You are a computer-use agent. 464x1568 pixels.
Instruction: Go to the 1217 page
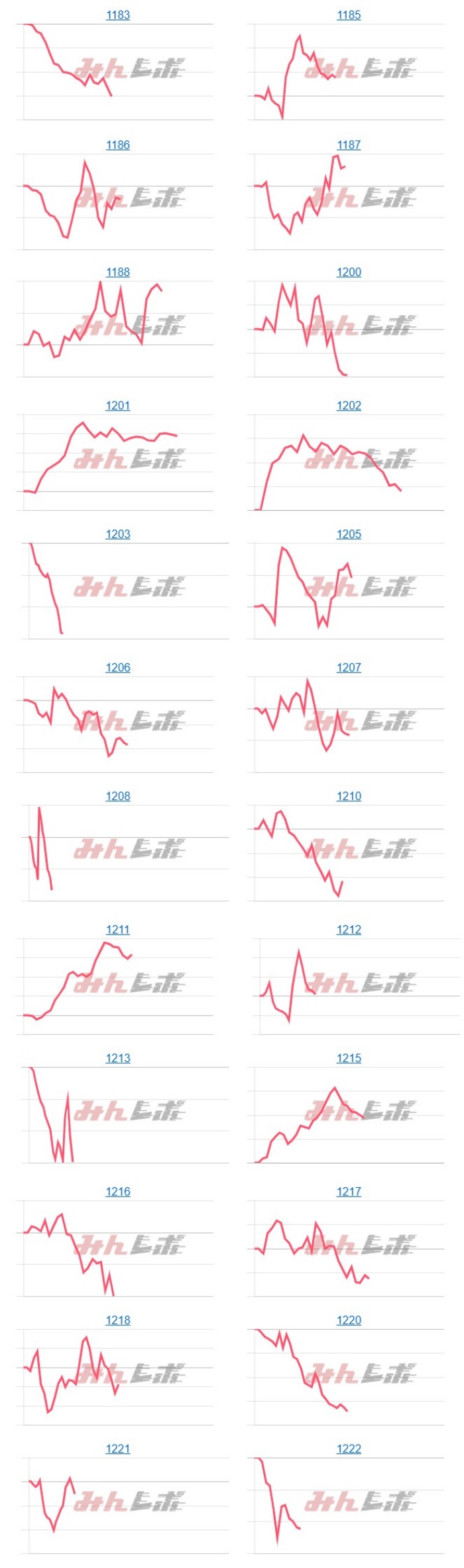coord(349,1192)
